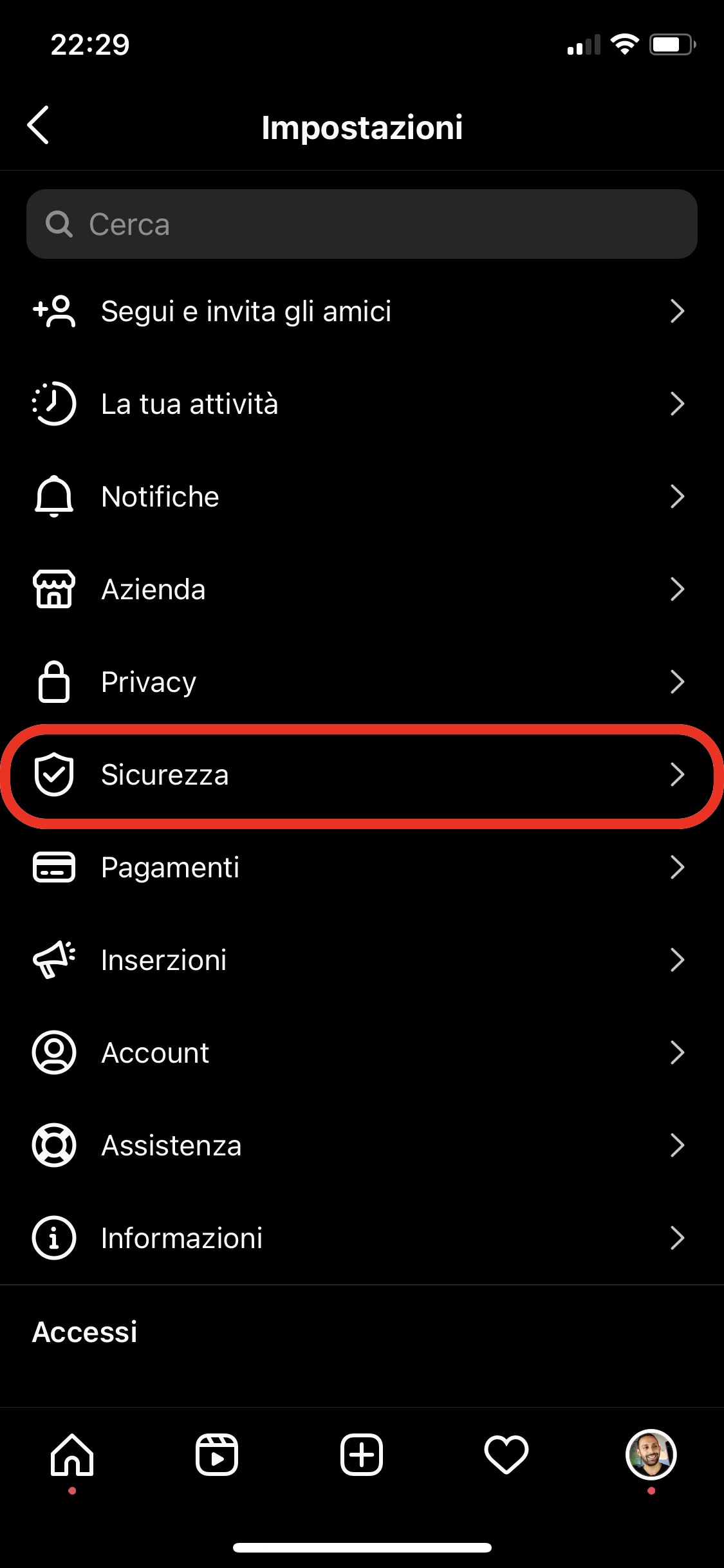Switch to the Reels tab
Image resolution: width=724 pixels, height=1568 pixels.
(x=217, y=1455)
